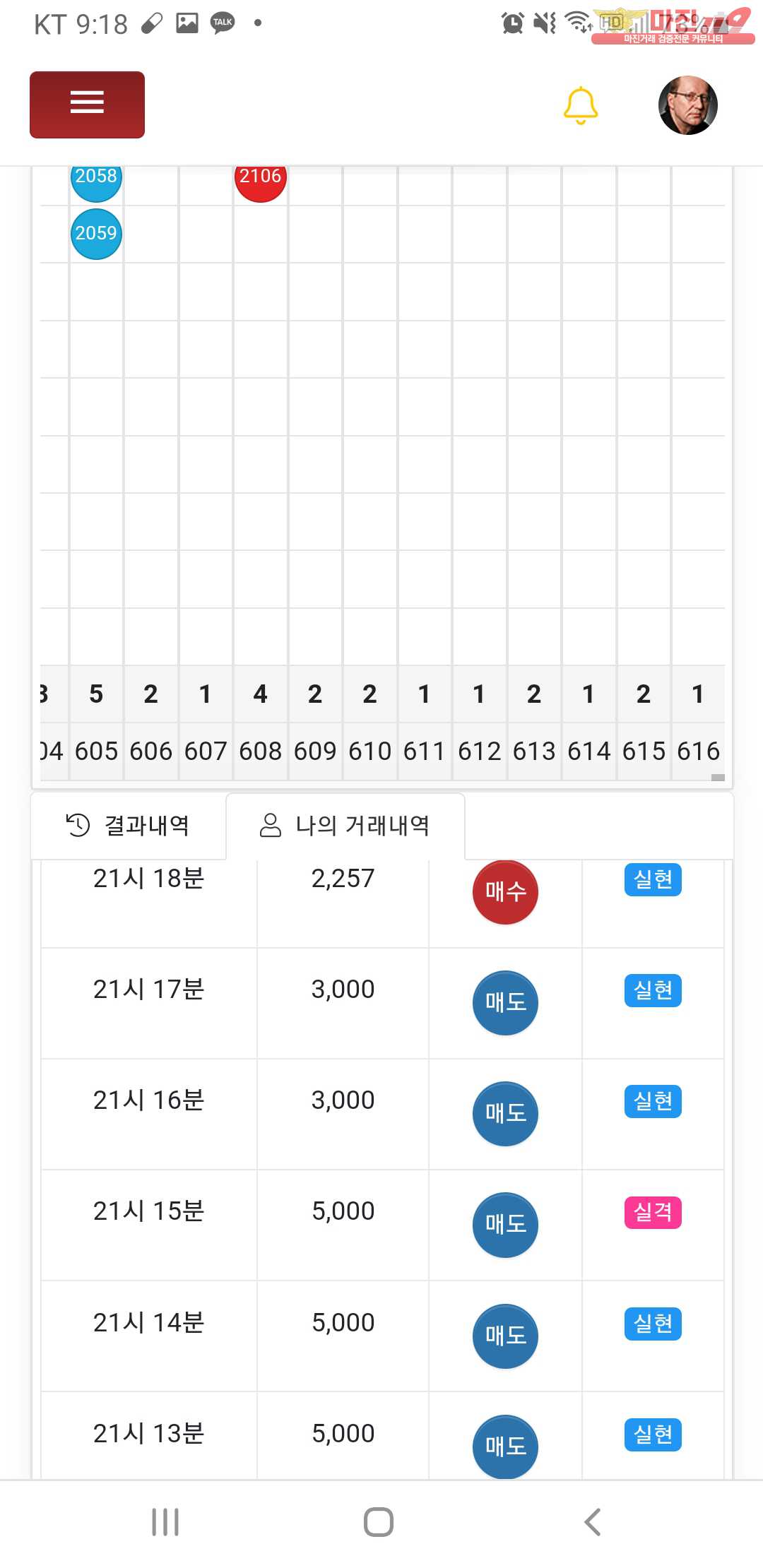Screen dimensions: 763x1568
Task: Switch to the 결과내역 tab
Action: pyautogui.click(x=128, y=825)
